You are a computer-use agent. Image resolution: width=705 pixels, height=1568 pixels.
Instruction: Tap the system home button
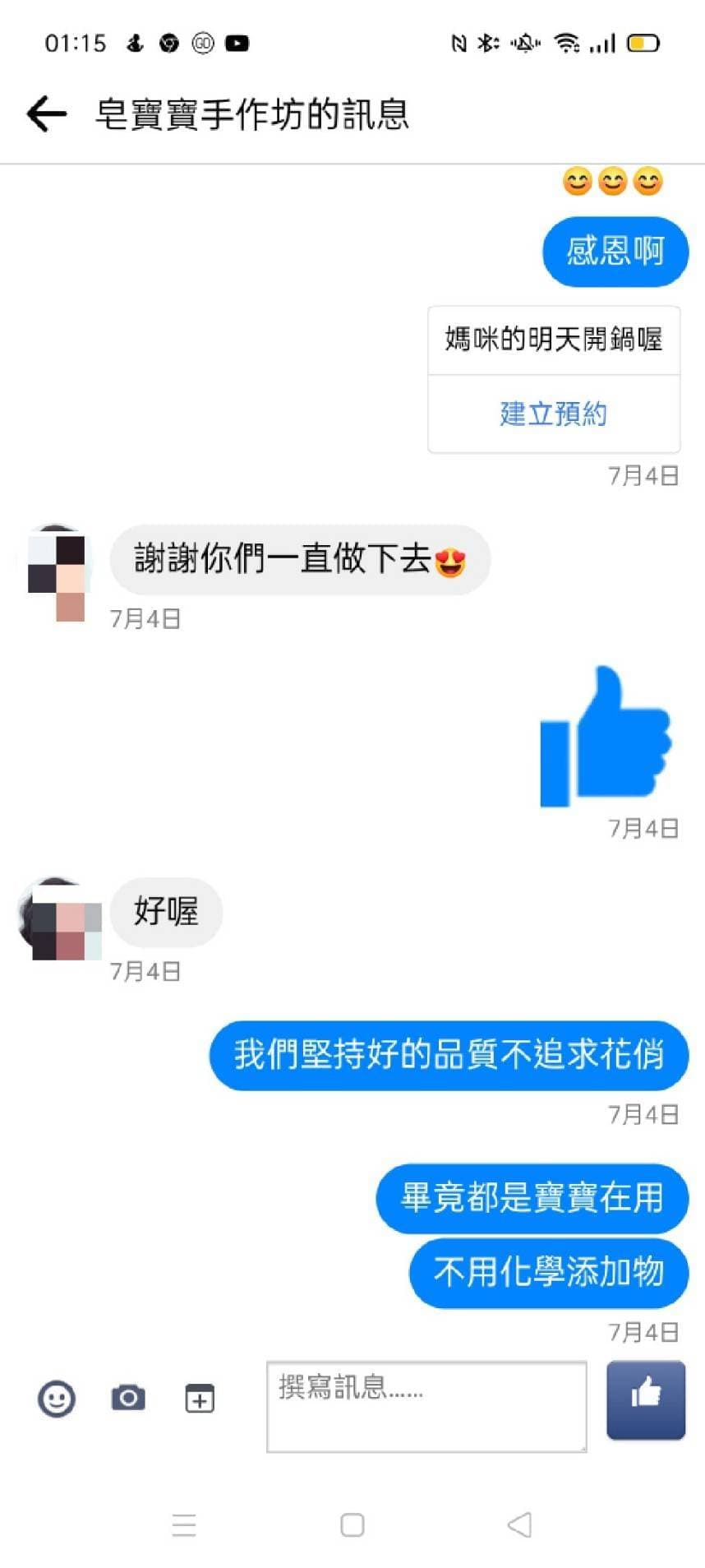352,1524
